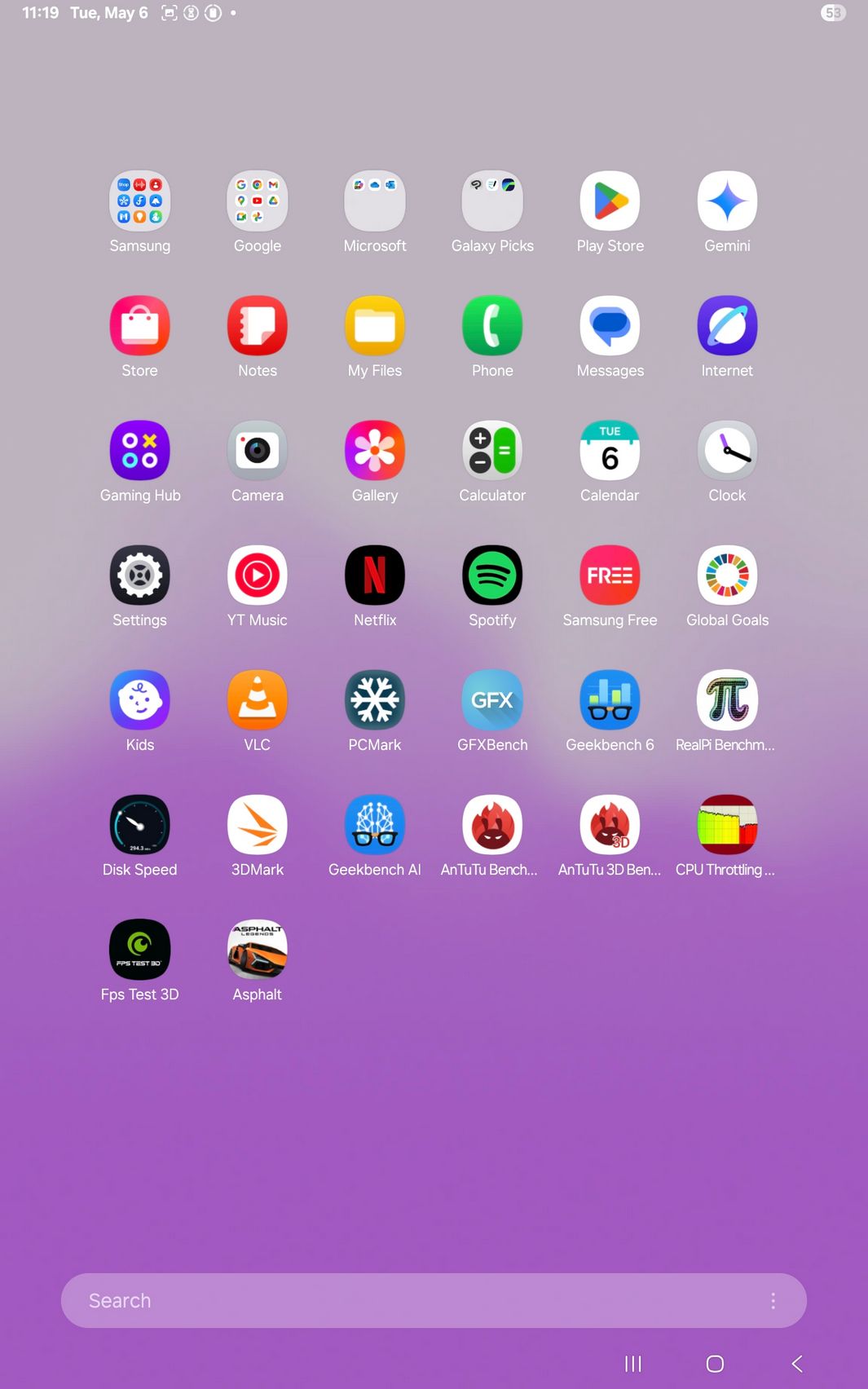Open recent apps from the navigation bar
The image size is (868, 1389).
click(633, 1364)
